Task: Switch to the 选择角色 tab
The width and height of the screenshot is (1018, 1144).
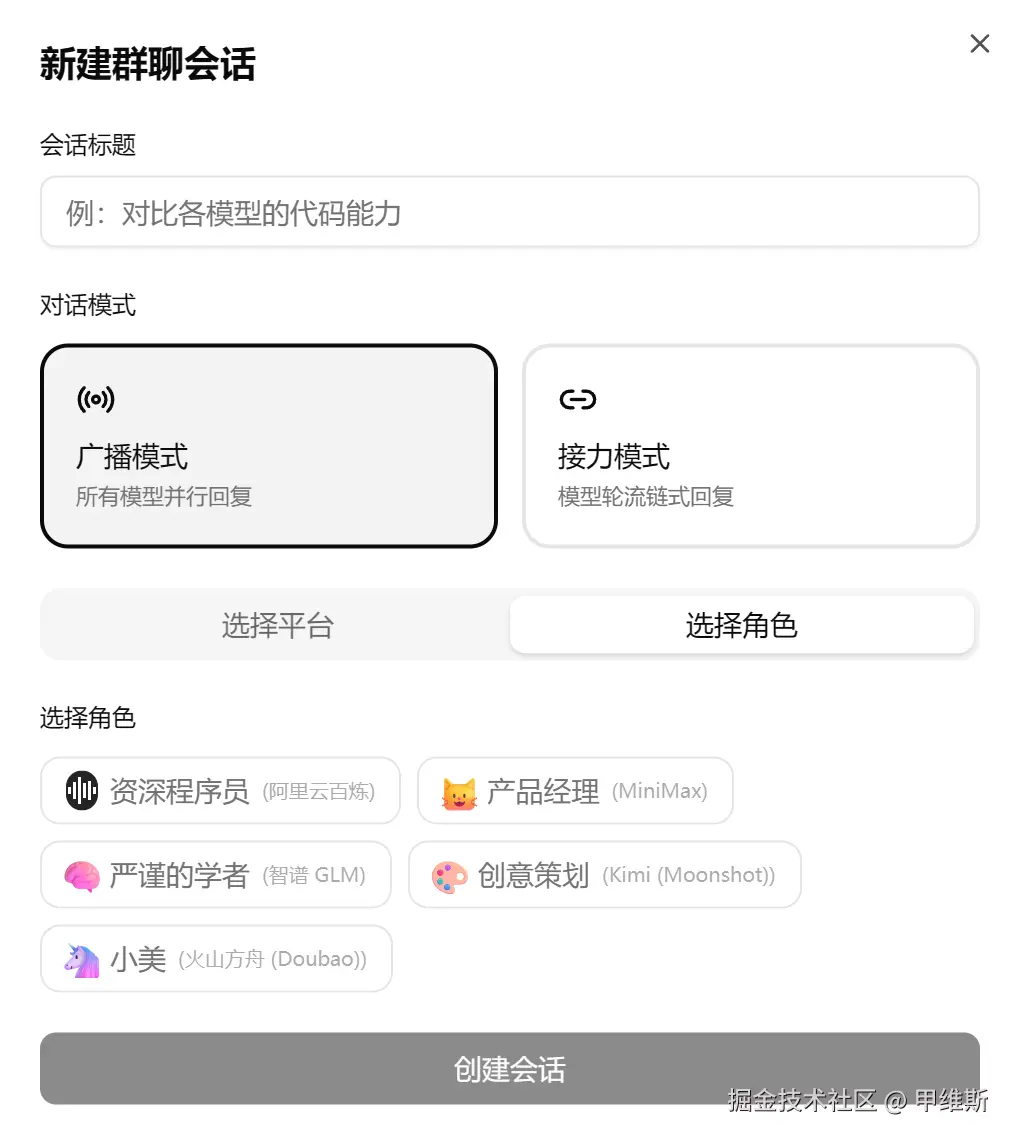Action: pyautogui.click(x=741, y=626)
